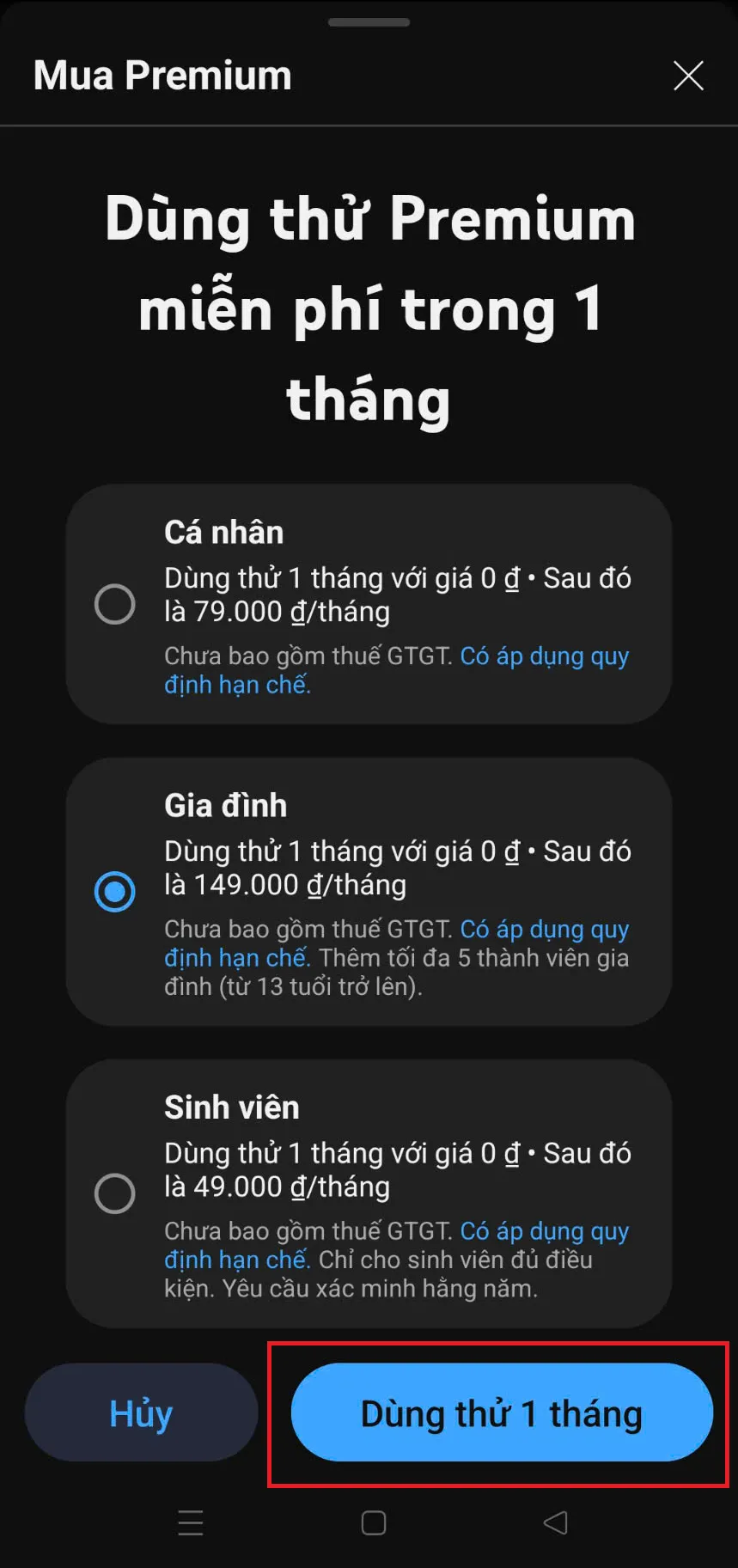
Task: Keep Gia đình selected by tapping its radio
Action: coord(114,891)
